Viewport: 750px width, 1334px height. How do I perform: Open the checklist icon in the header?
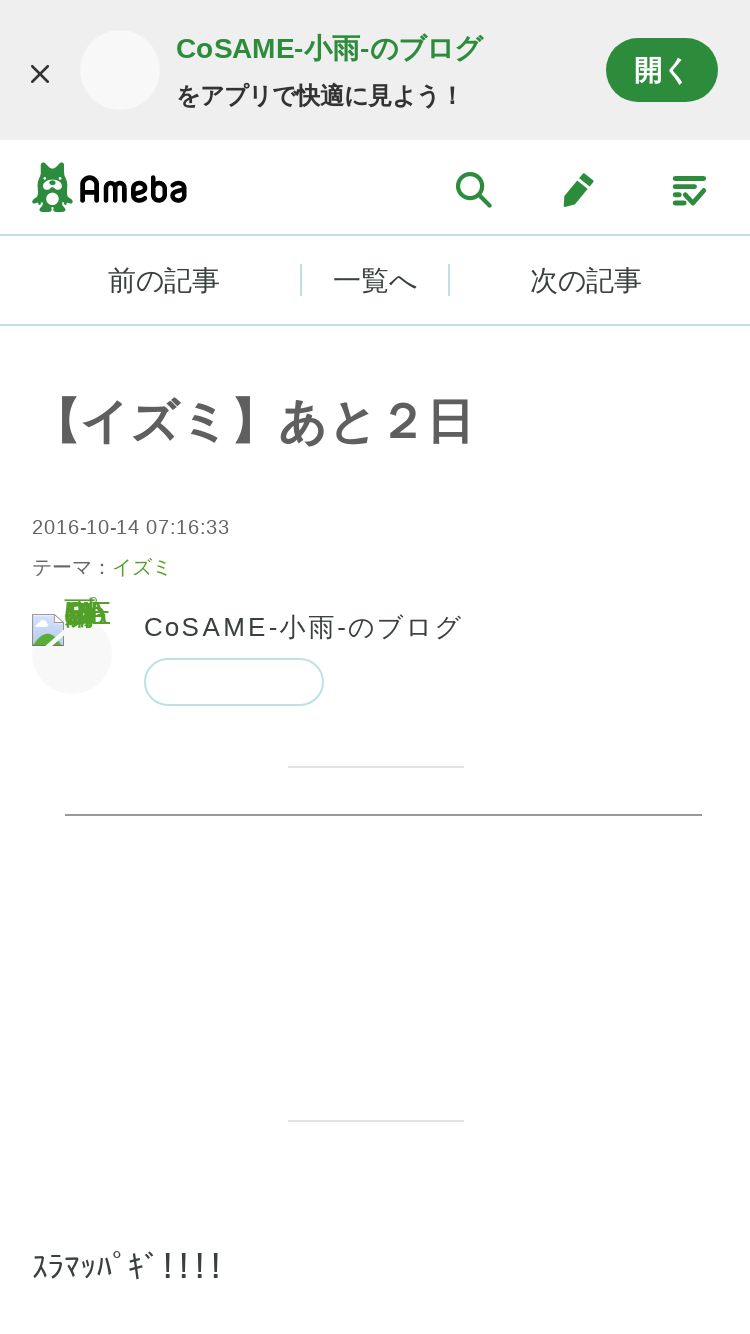point(689,189)
